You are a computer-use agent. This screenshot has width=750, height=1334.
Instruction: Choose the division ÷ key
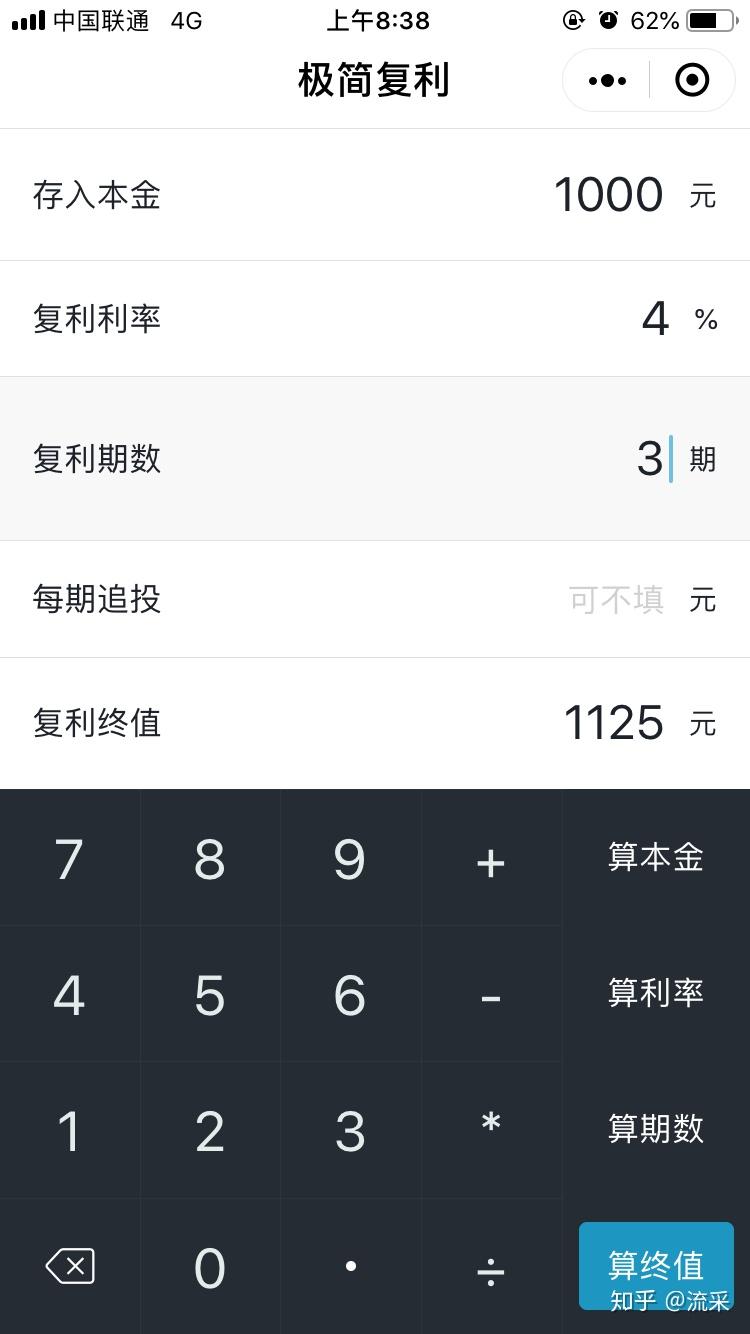(491, 1266)
